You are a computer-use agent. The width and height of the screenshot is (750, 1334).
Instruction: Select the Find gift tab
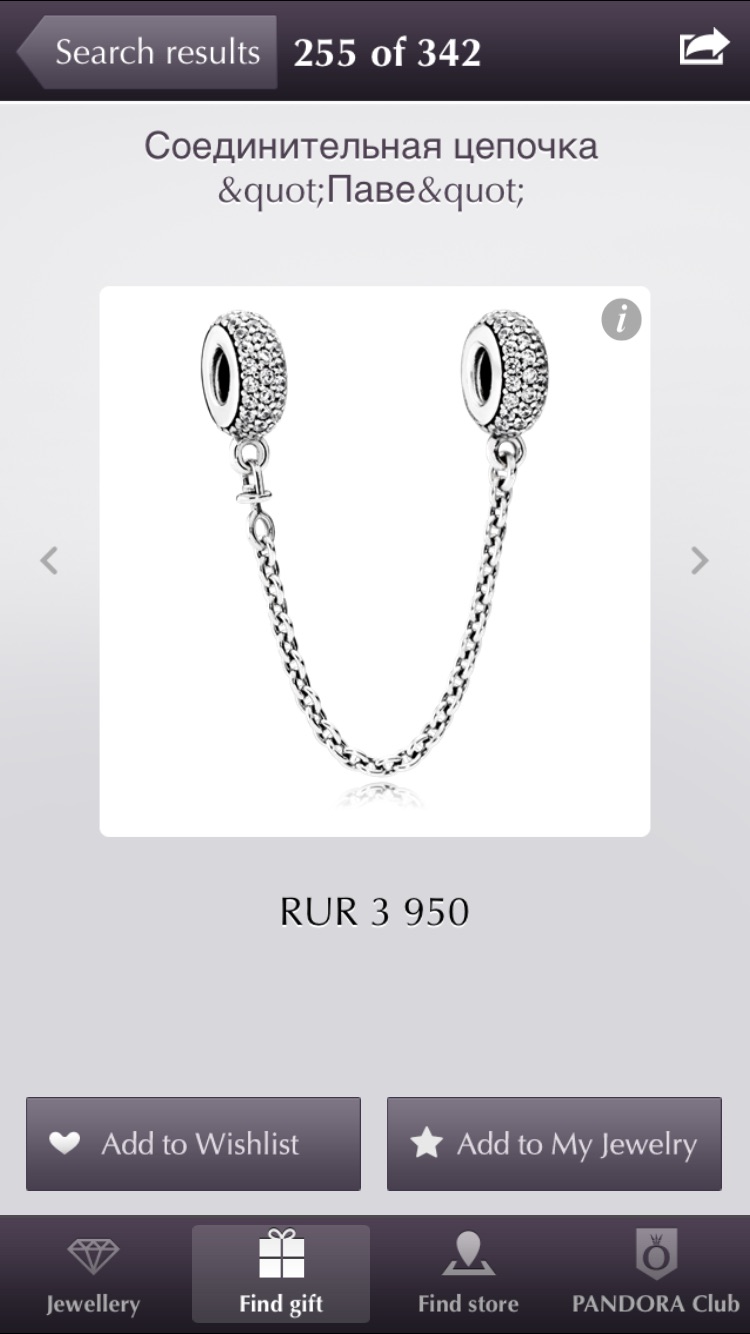pyautogui.click(x=281, y=1275)
